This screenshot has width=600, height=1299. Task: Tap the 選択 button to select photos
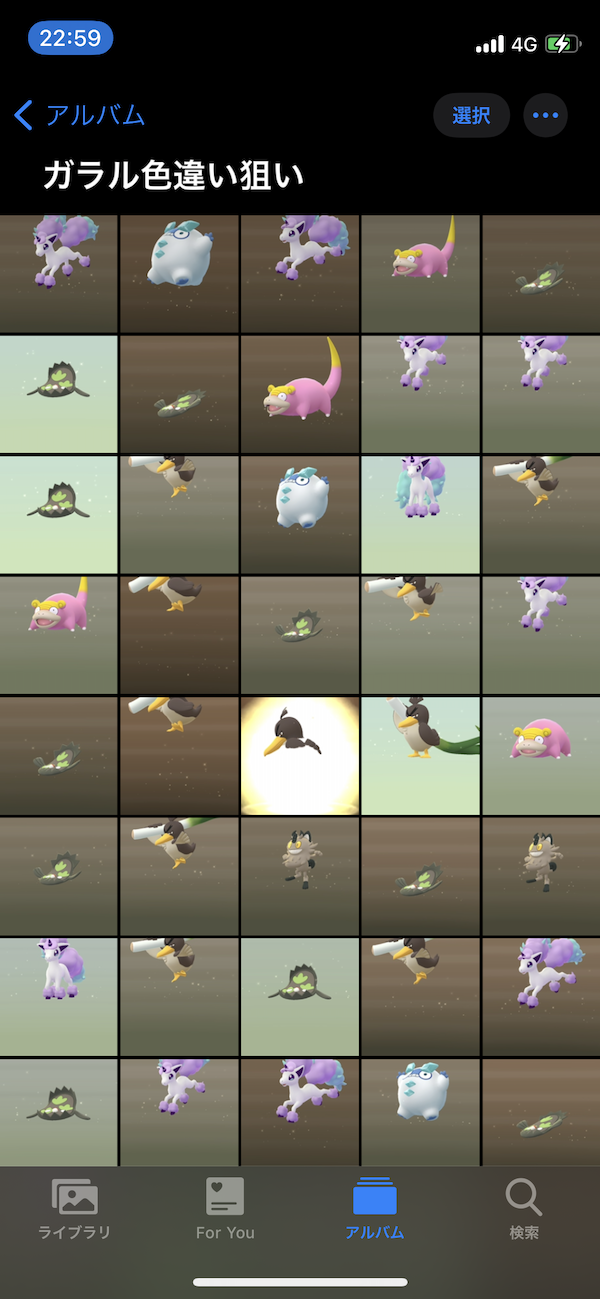pyautogui.click(x=471, y=115)
